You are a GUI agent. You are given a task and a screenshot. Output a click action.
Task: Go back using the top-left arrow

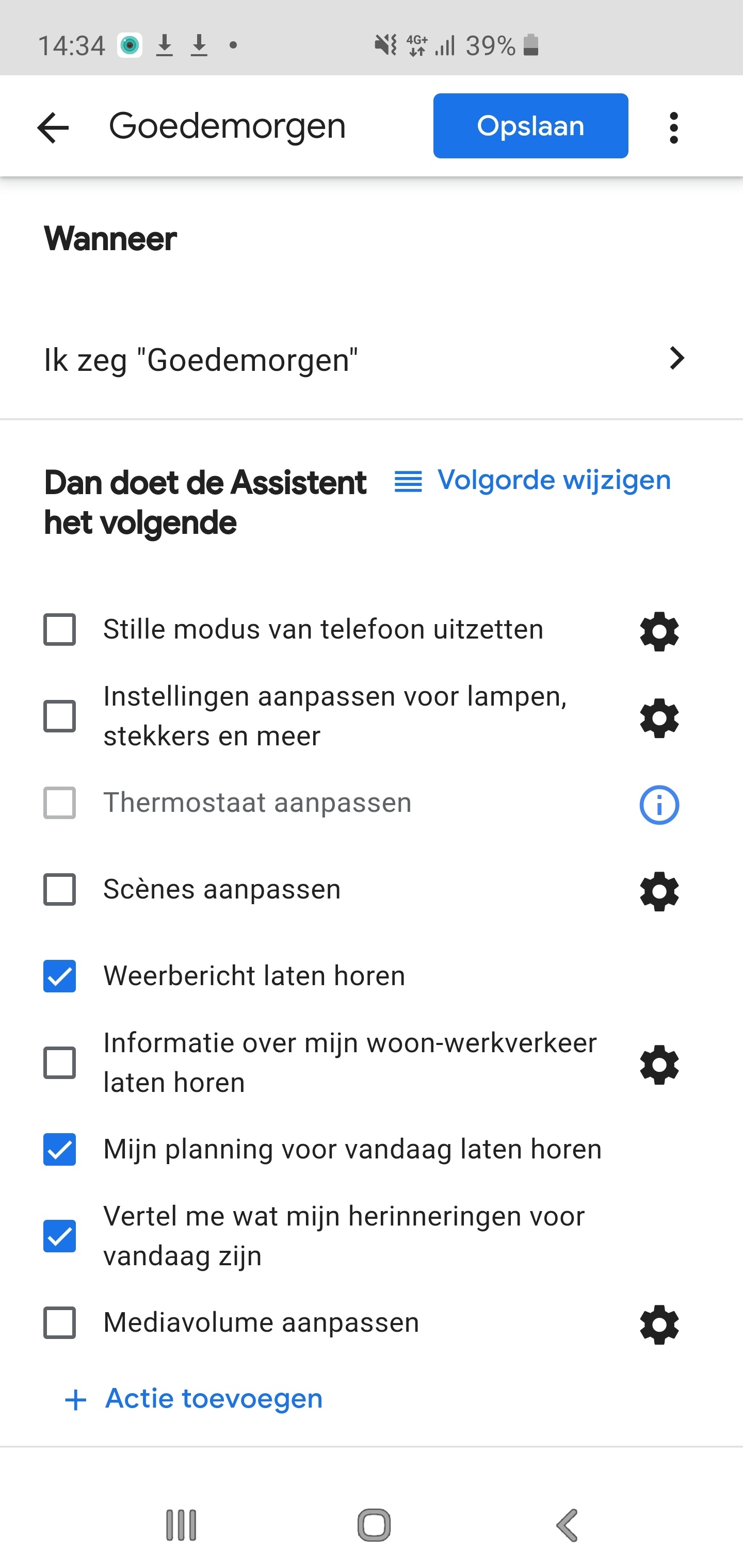[53, 127]
